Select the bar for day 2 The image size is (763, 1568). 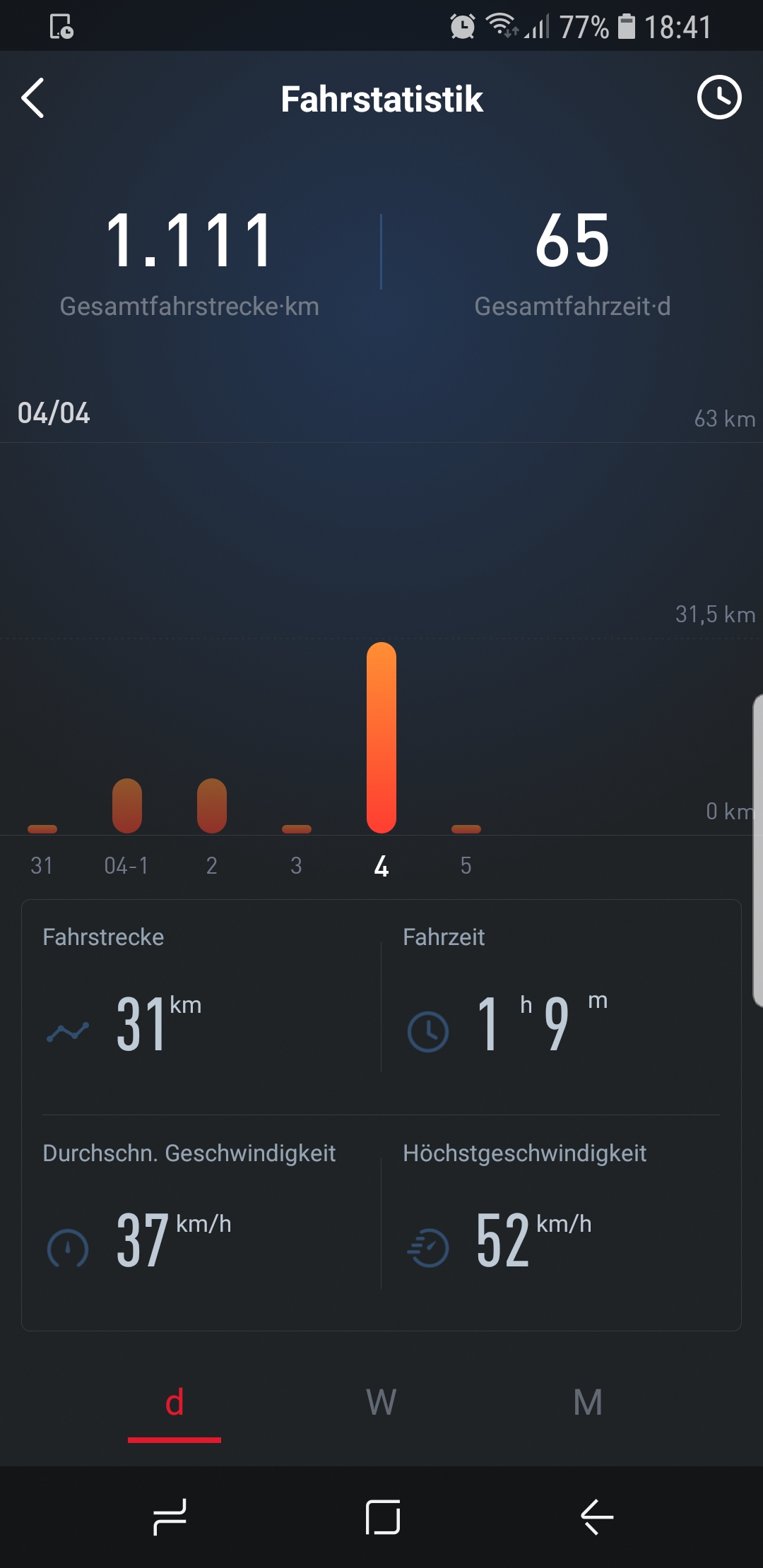212,806
